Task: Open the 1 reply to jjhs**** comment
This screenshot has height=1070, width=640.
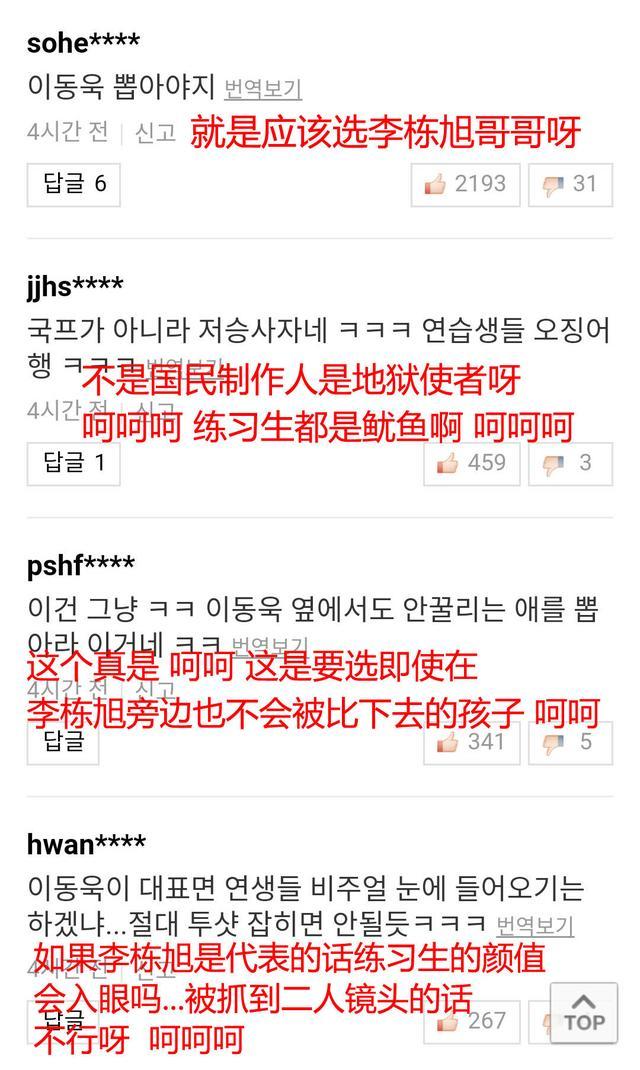Action: click(74, 463)
